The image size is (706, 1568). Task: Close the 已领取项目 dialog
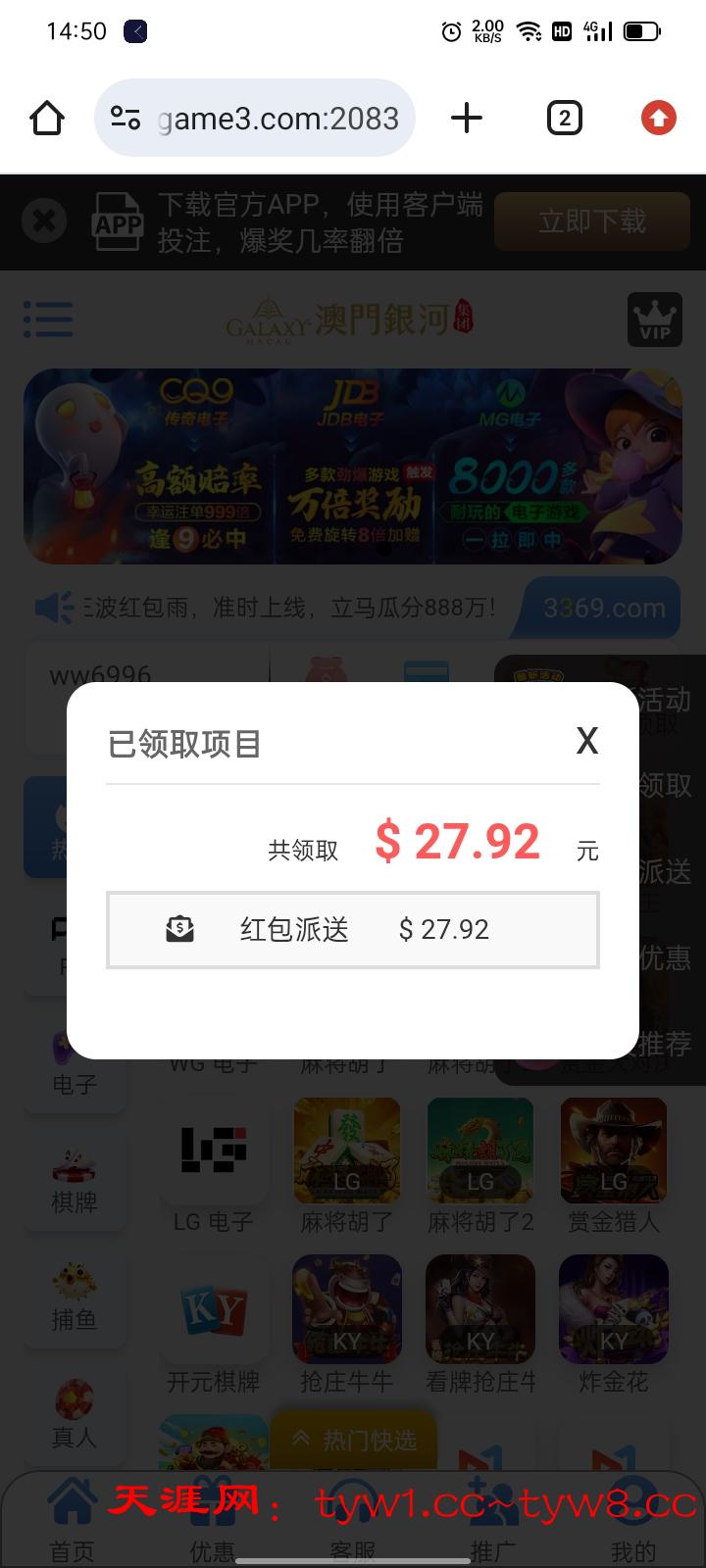pos(586,741)
